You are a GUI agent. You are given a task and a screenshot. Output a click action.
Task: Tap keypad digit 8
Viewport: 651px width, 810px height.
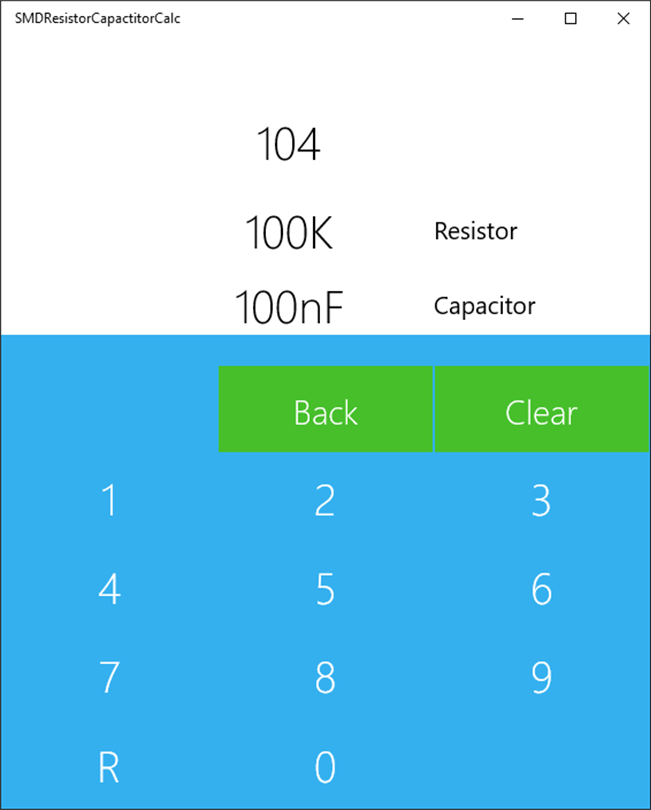pos(325,678)
